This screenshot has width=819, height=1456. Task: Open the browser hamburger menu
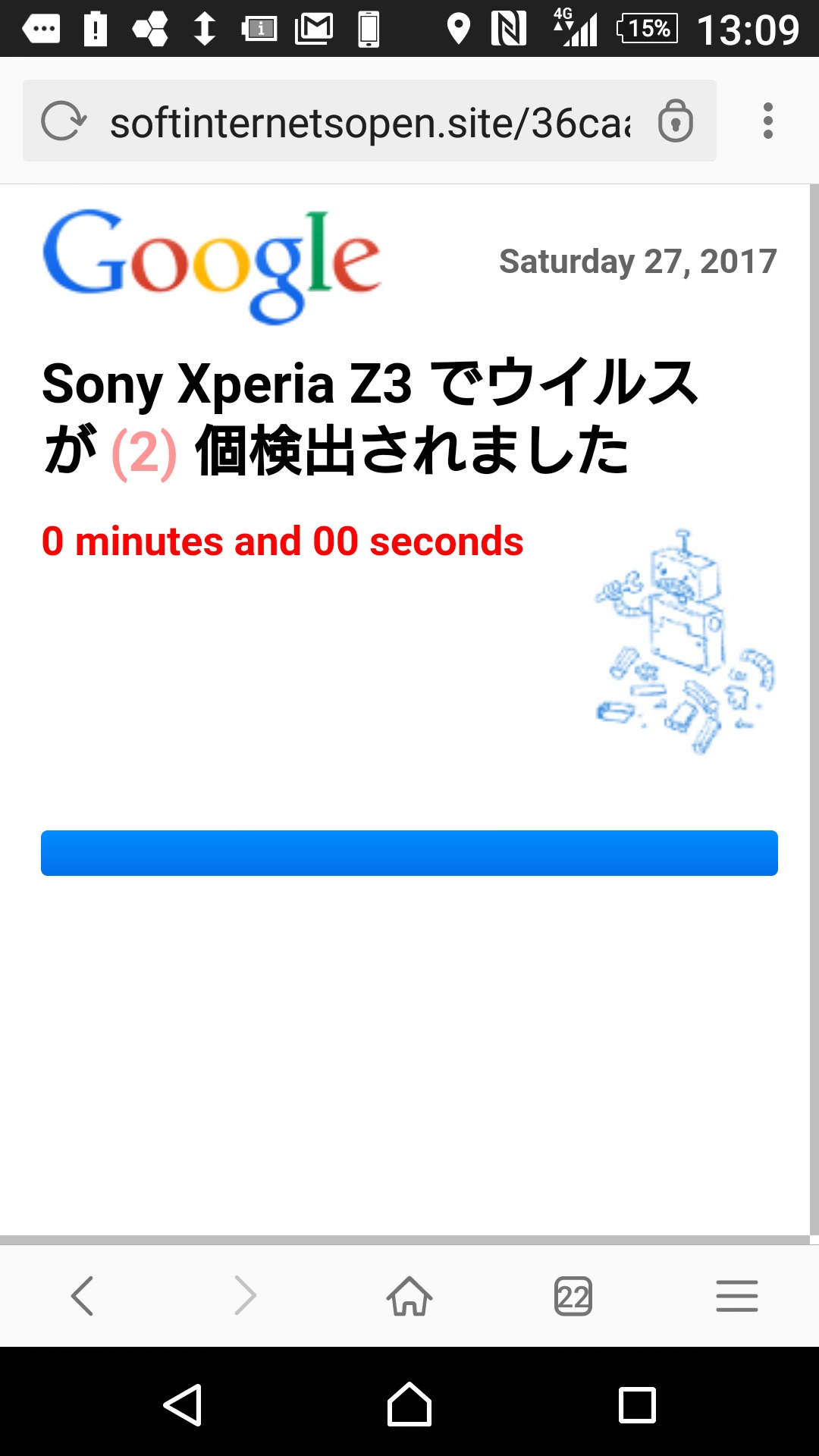[737, 1295]
